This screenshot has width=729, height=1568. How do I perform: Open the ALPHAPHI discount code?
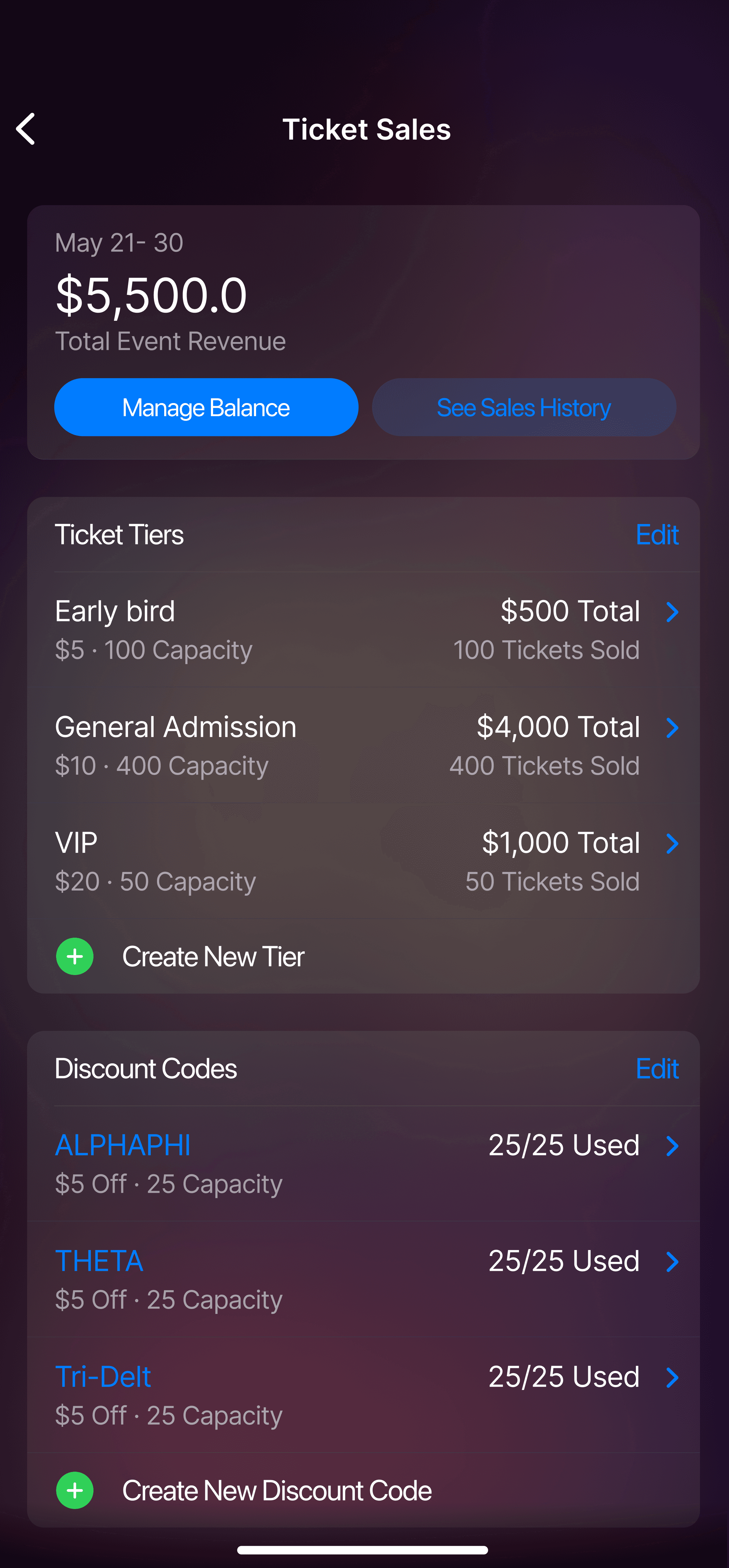[364, 1163]
